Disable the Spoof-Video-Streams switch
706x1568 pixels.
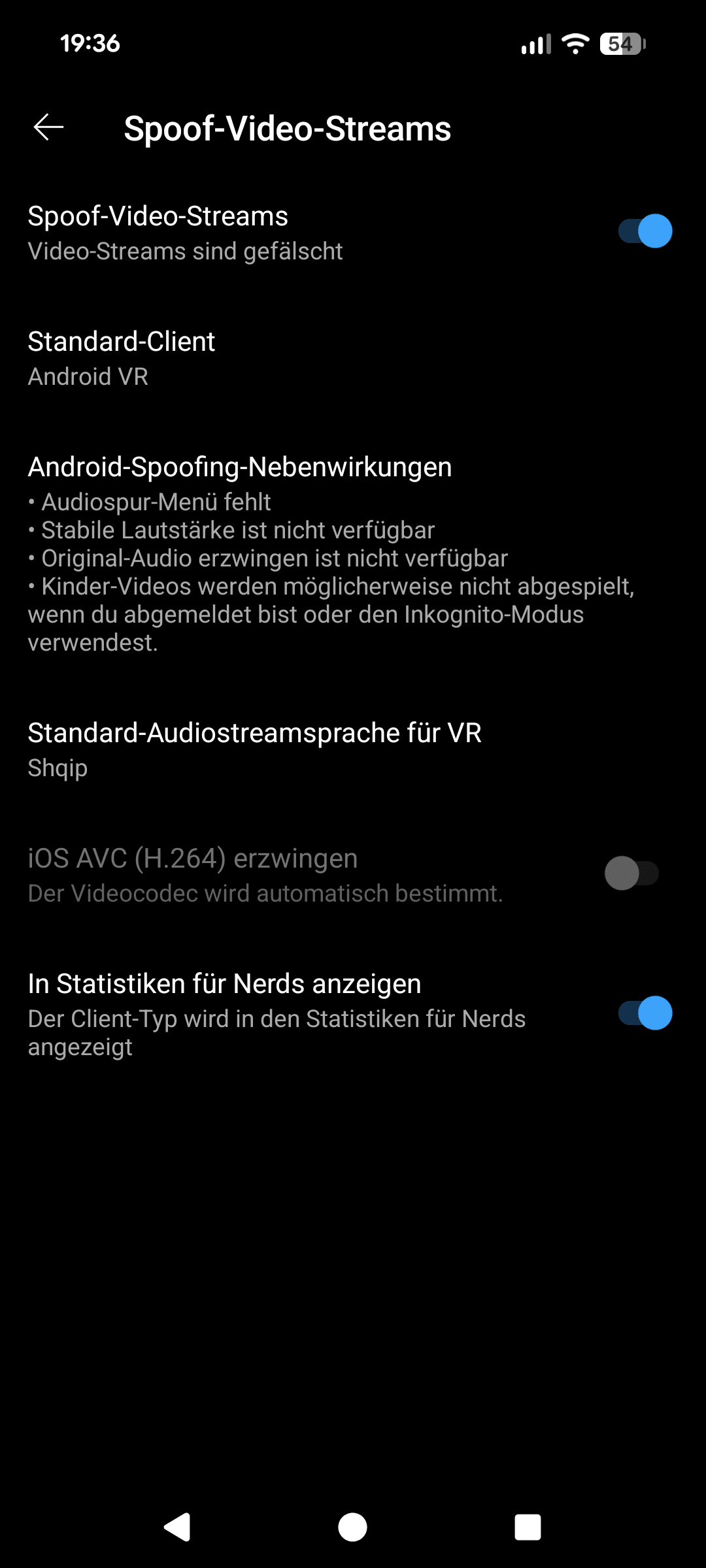(x=645, y=231)
